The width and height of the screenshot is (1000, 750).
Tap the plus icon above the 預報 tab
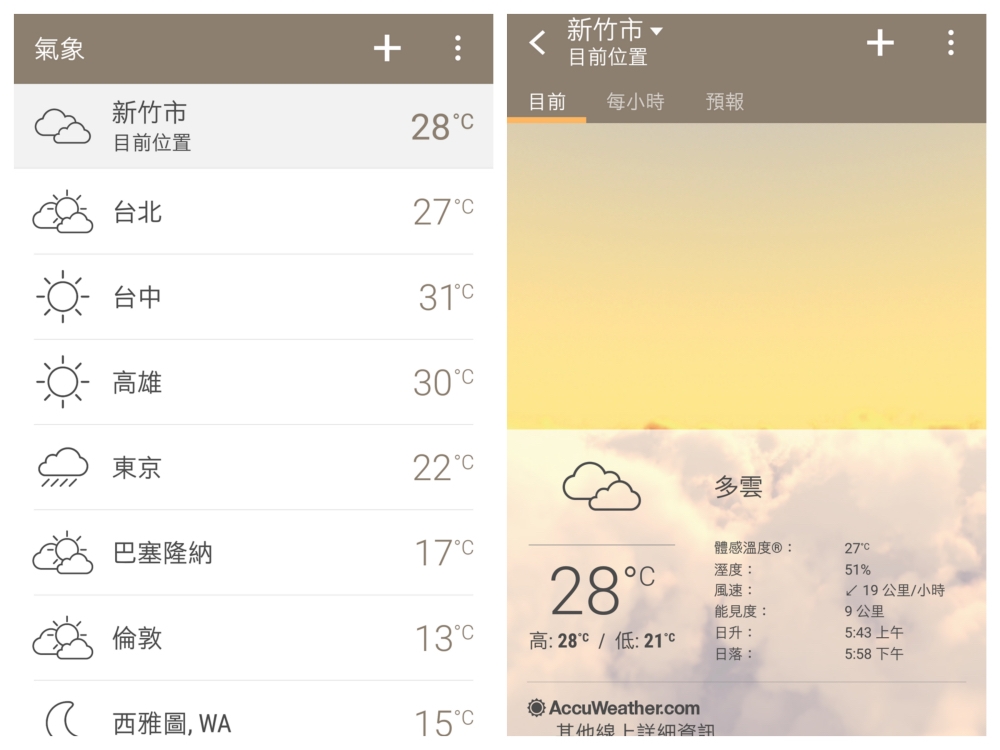(880, 43)
